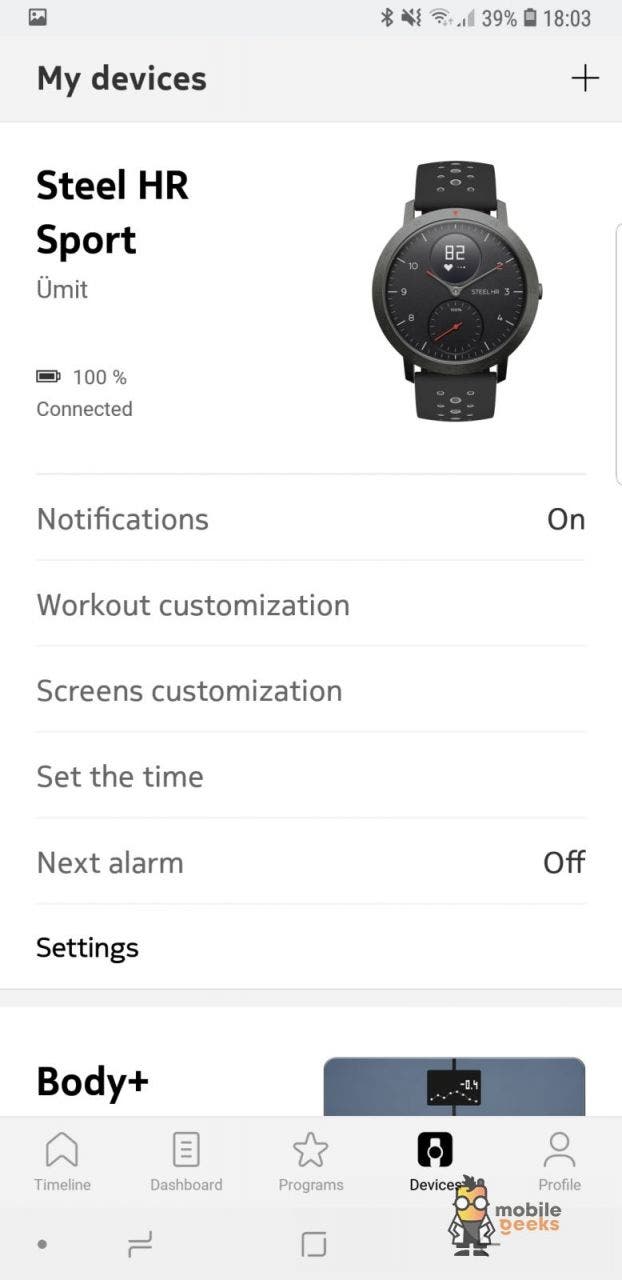The width and height of the screenshot is (622, 1280).
Task: Tap the system home button
Action: [313, 1244]
